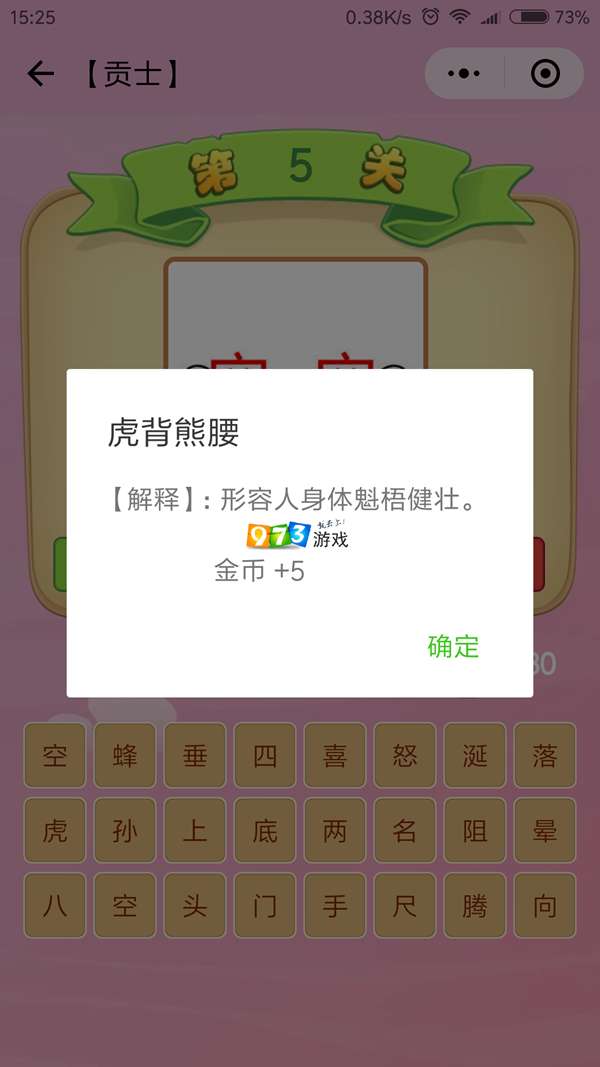The height and width of the screenshot is (1067, 600).
Task: Go back with the arrow icon
Action: 40,73
